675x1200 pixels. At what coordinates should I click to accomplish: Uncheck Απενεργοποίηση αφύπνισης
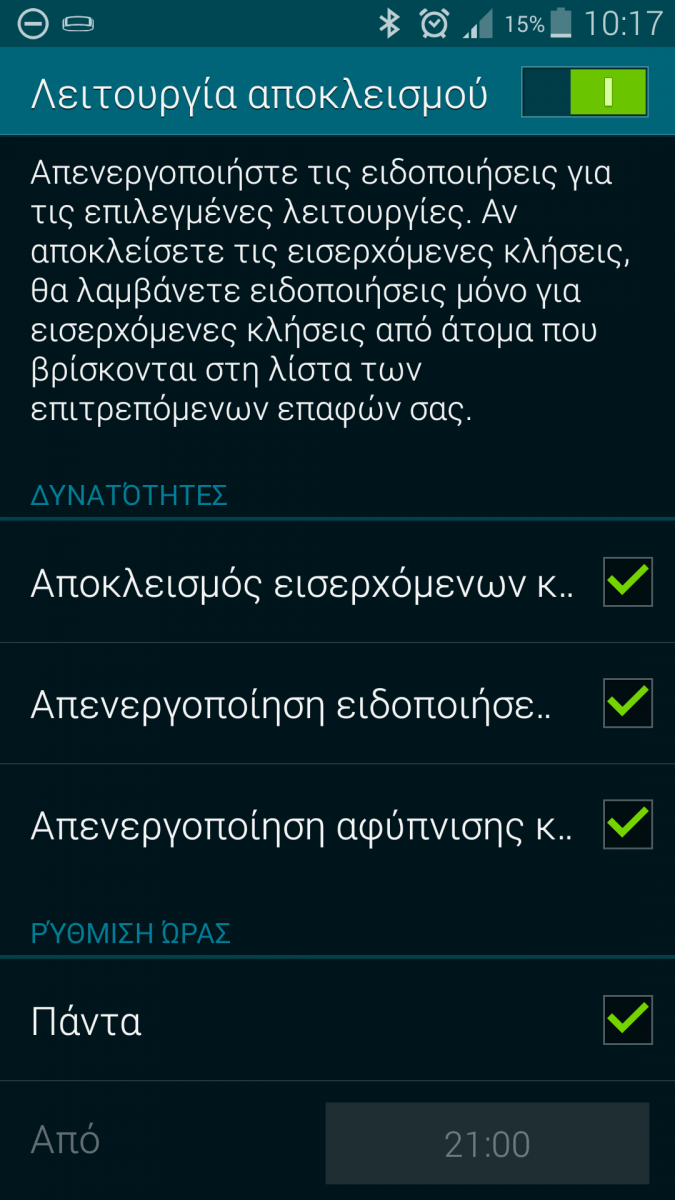628,825
